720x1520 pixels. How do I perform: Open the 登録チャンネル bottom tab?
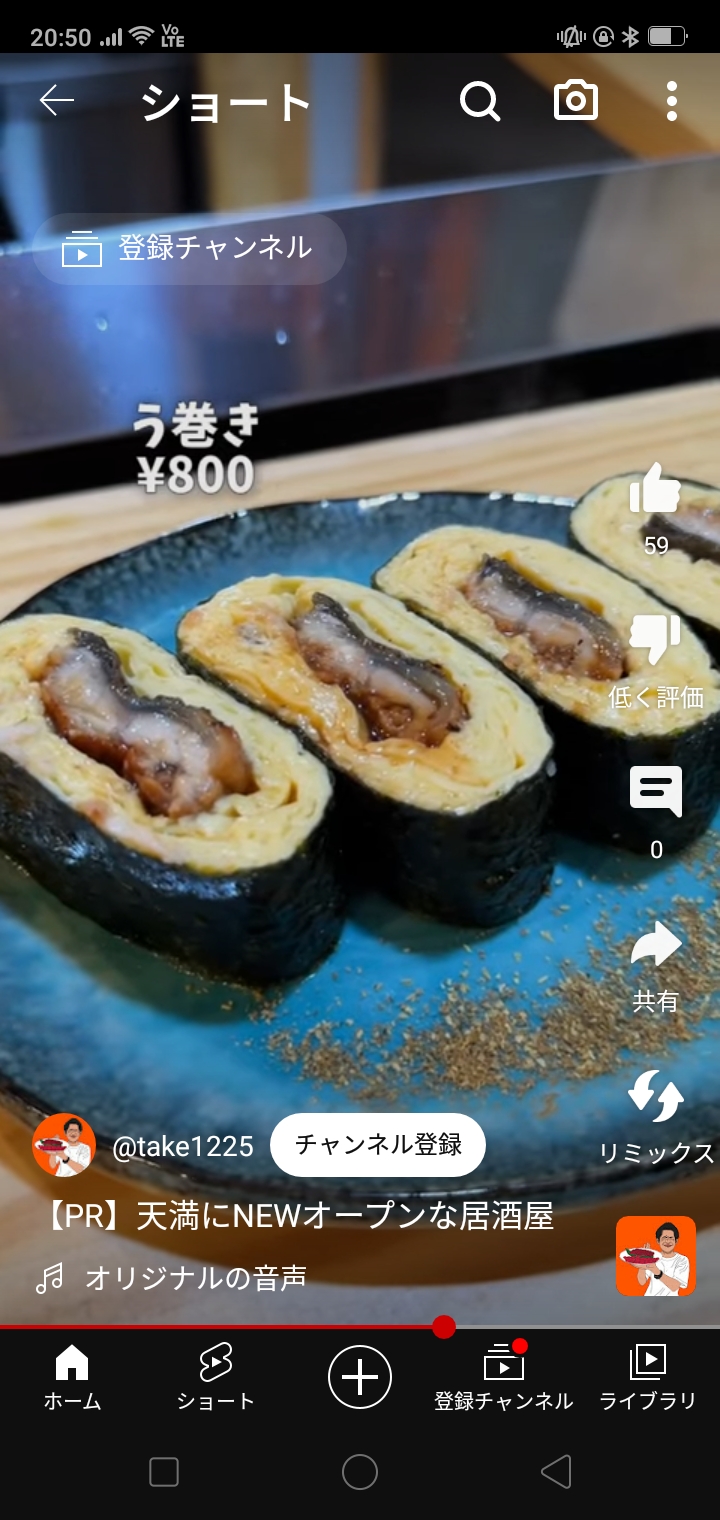click(x=504, y=1377)
